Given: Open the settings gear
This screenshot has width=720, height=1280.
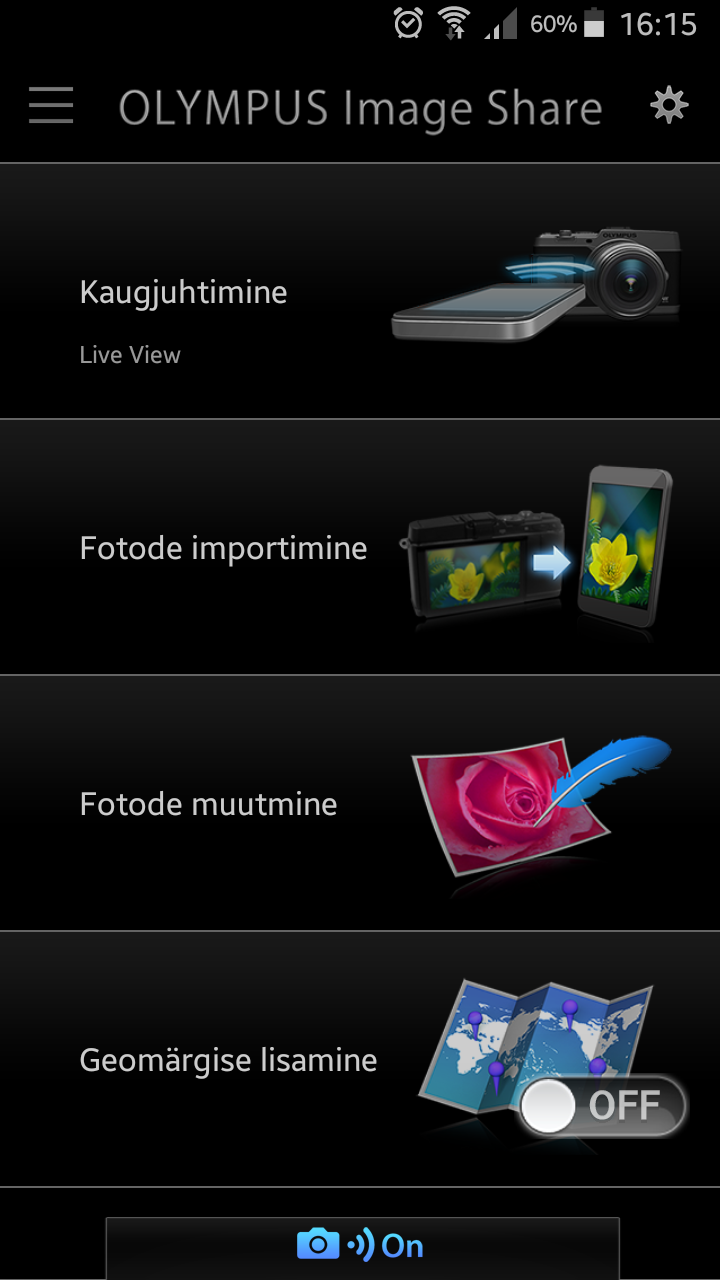Looking at the screenshot, I should (669, 105).
